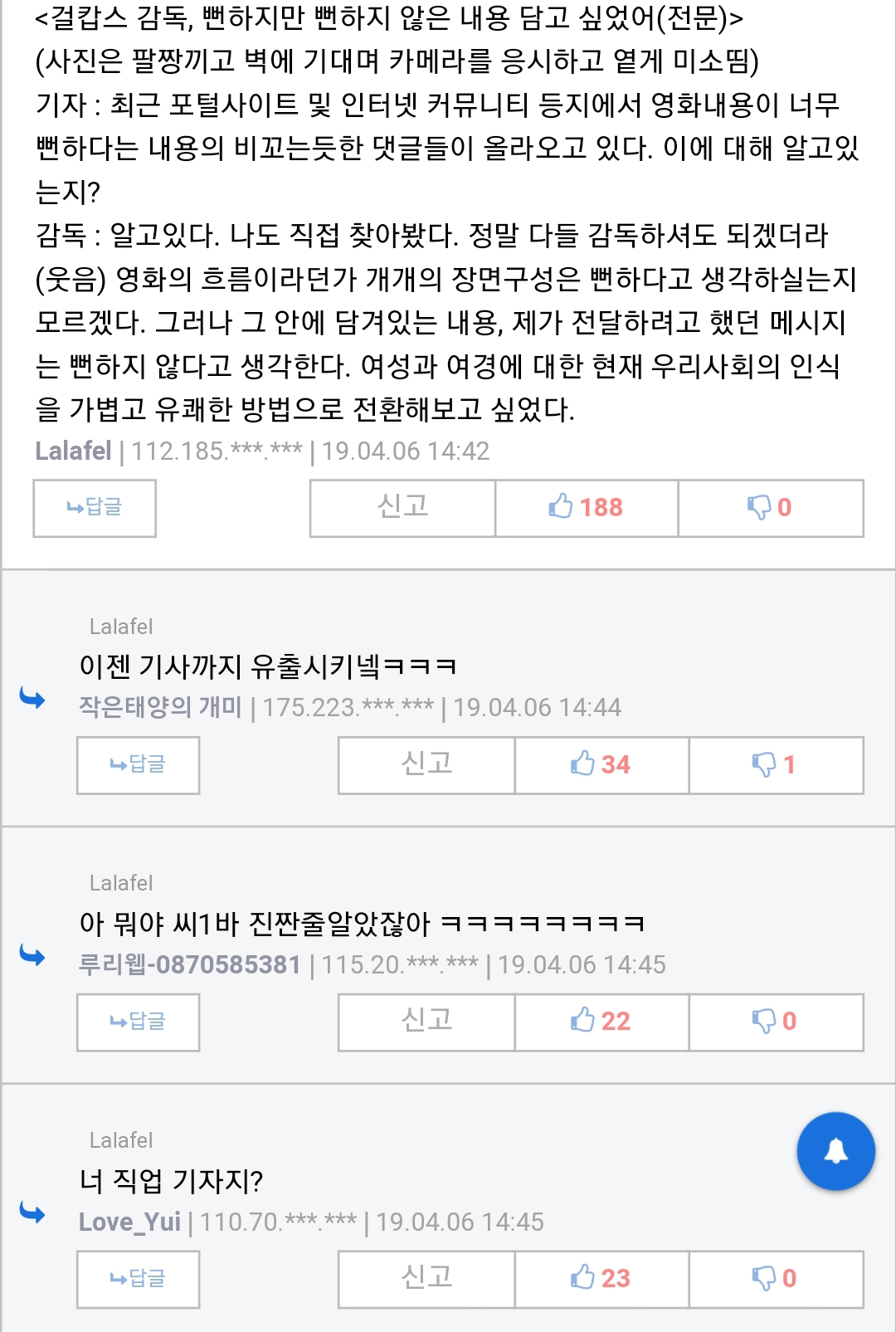
Task: Report Lalafel's top comment
Action: tap(402, 508)
